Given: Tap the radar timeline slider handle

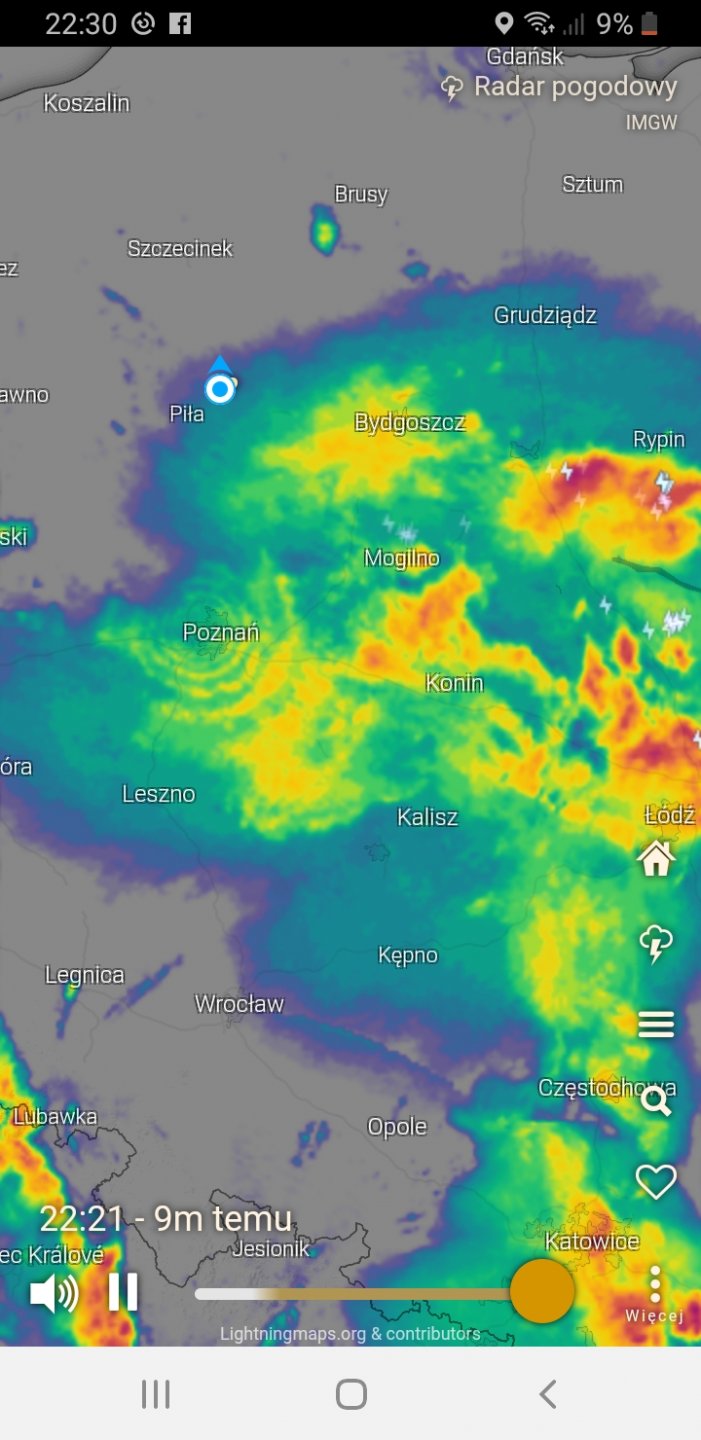Looking at the screenshot, I should (x=542, y=1291).
